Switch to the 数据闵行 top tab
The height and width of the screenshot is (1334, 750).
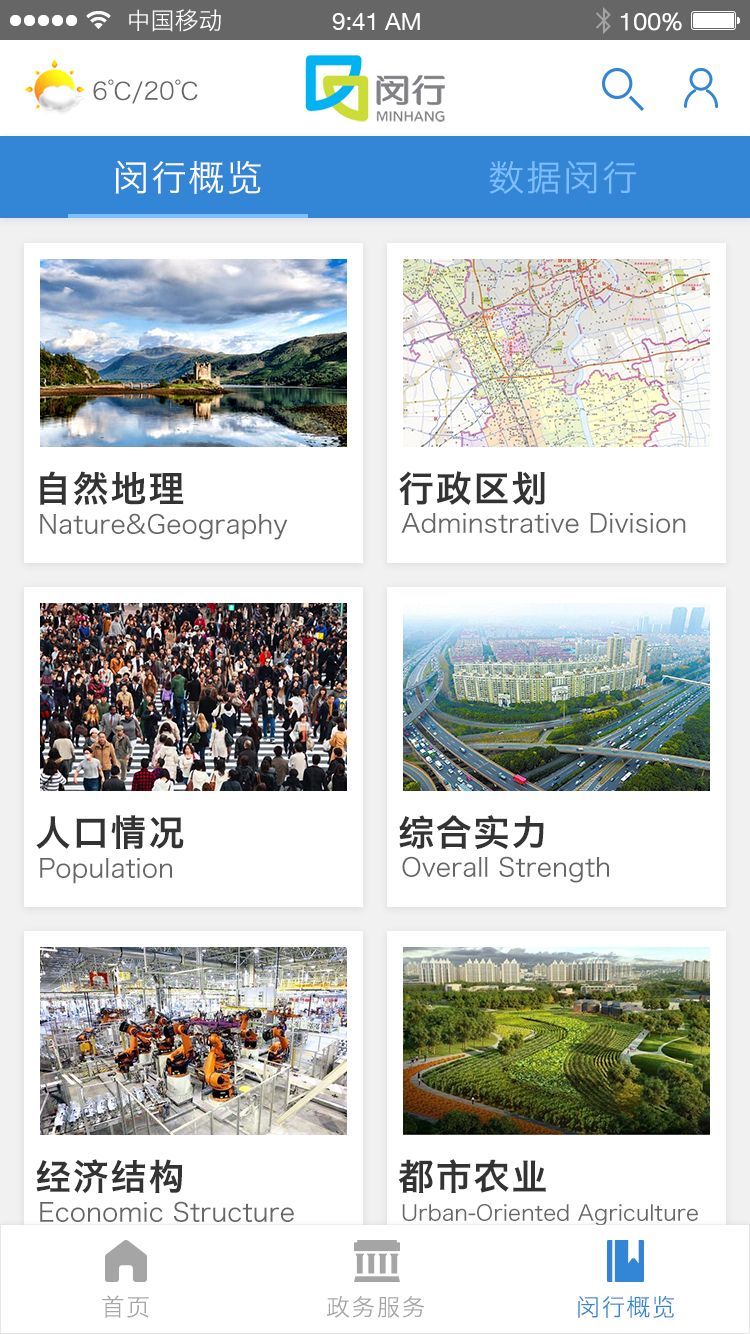coord(562,177)
